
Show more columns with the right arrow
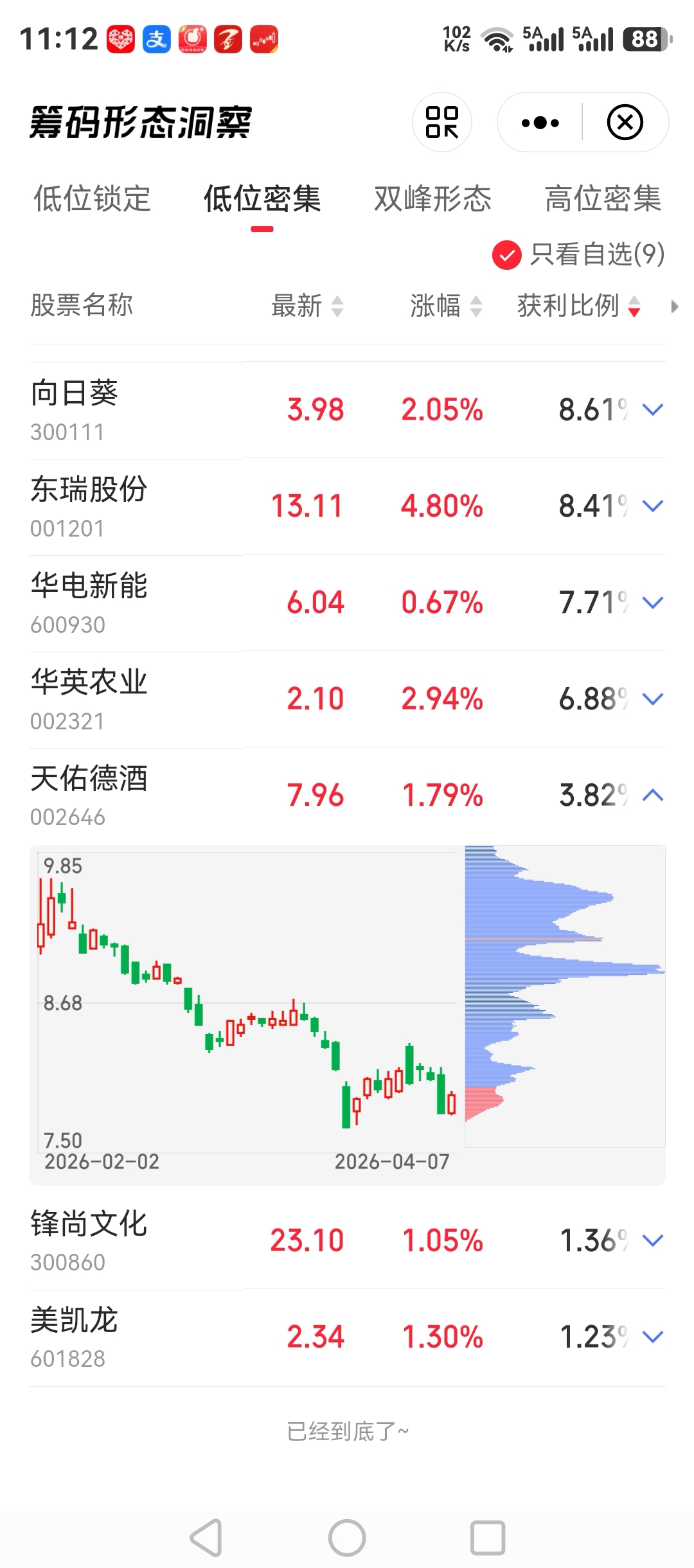[674, 307]
